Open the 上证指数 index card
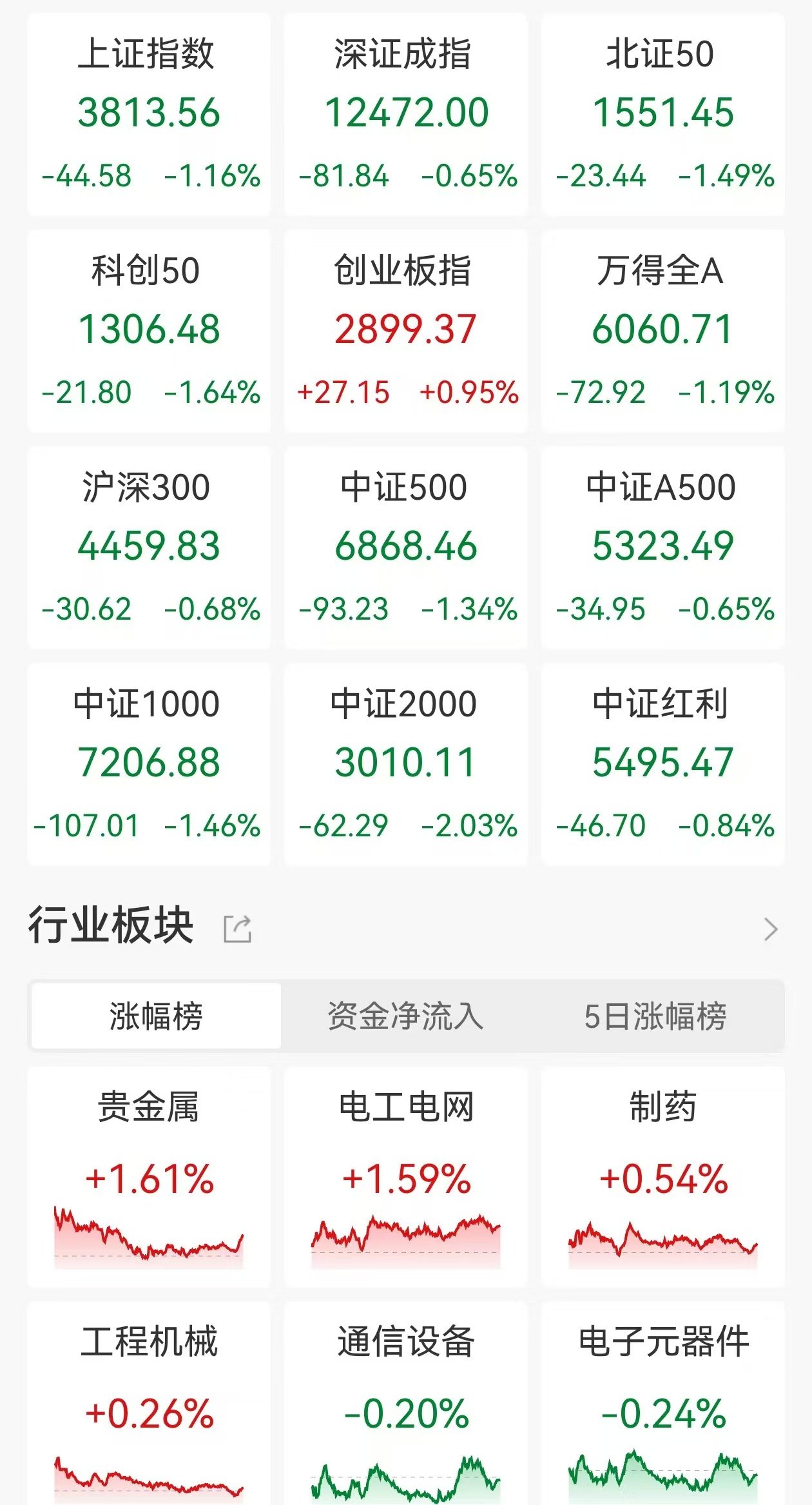The image size is (812, 1505). [149, 114]
